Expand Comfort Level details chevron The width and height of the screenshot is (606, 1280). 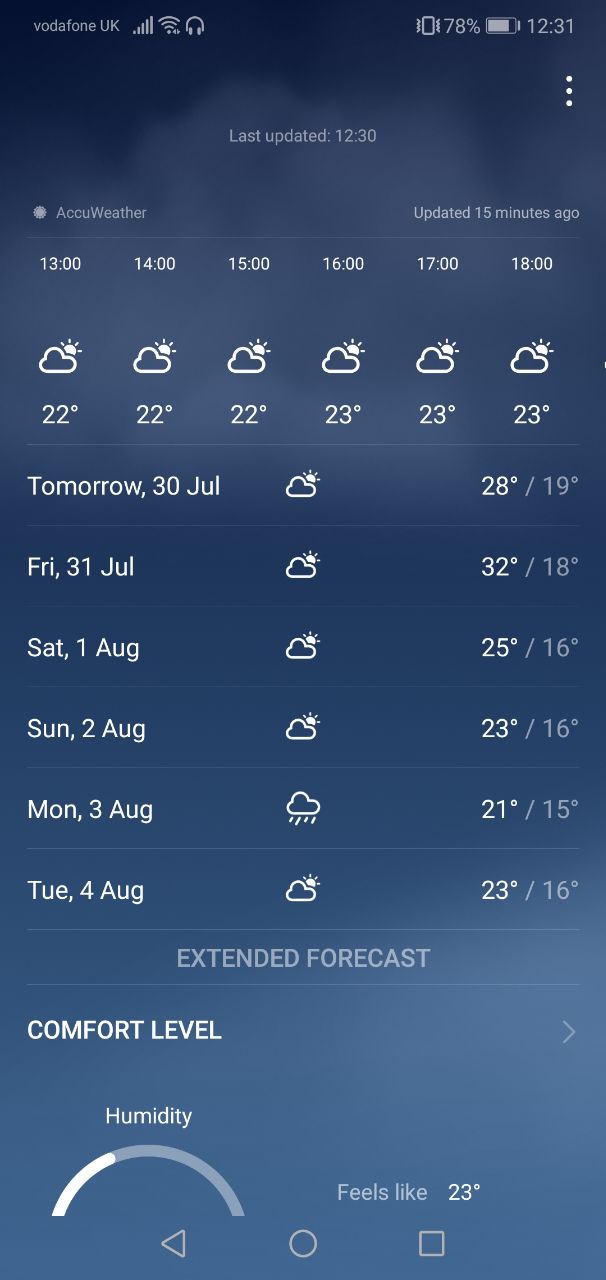568,1031
